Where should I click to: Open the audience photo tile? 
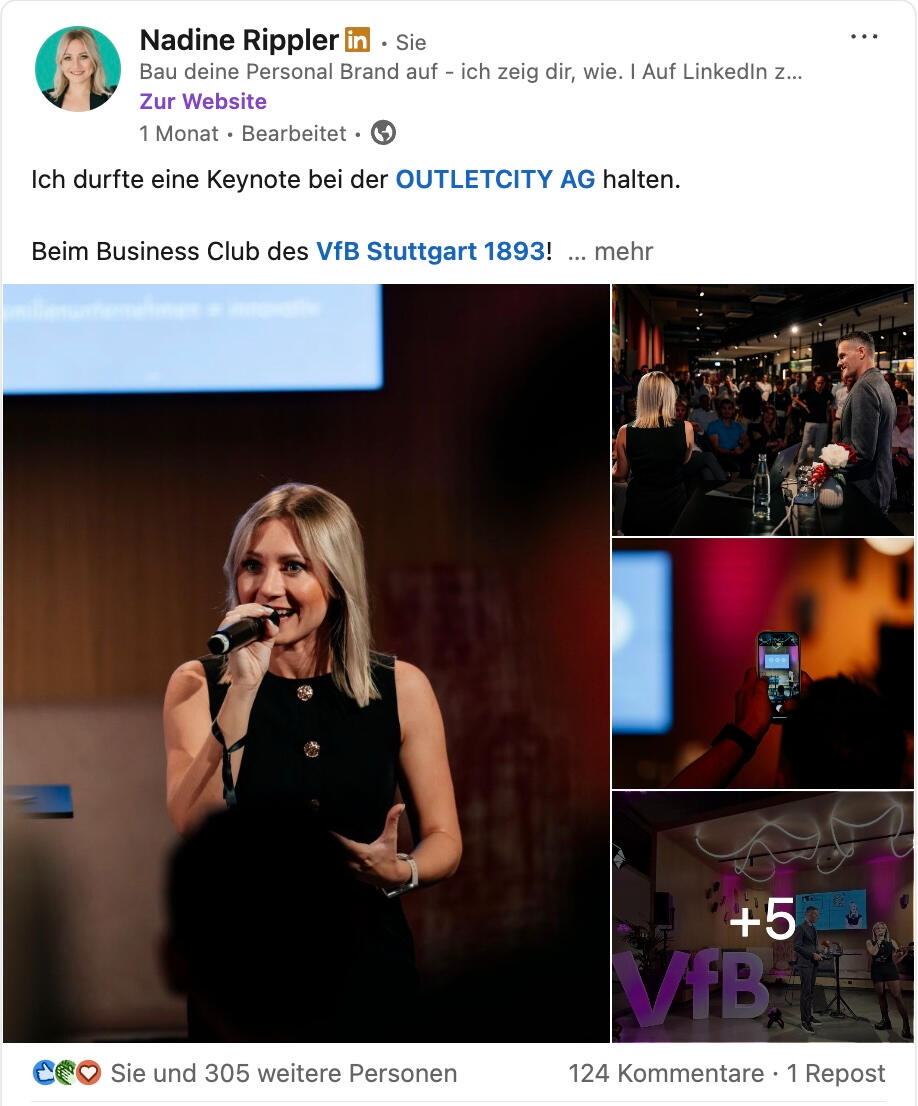click(763, 410)
